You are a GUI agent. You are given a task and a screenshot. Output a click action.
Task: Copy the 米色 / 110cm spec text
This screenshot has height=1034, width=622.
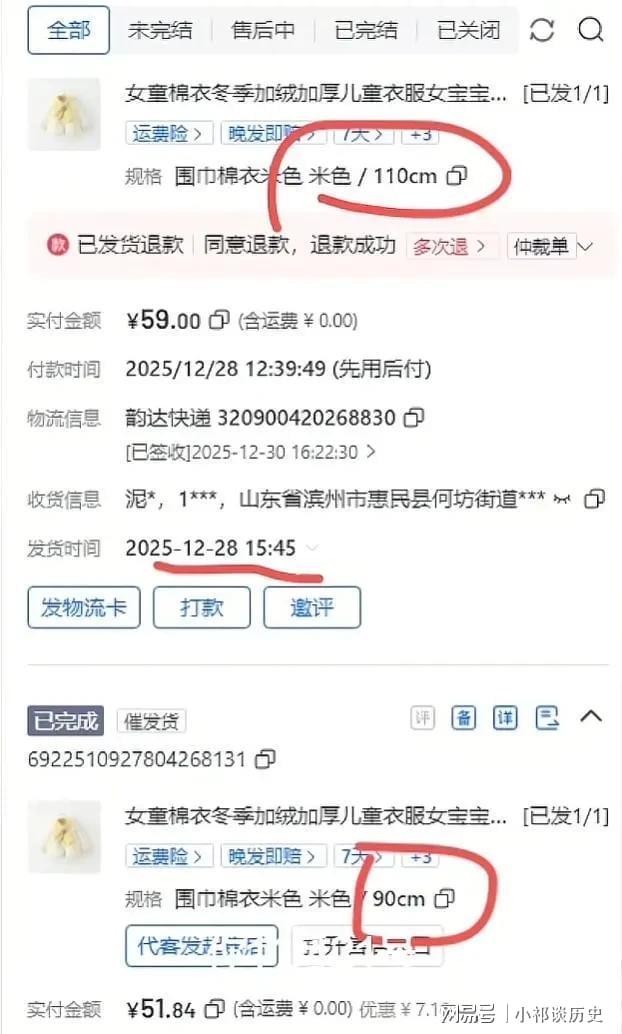[456, 176]
